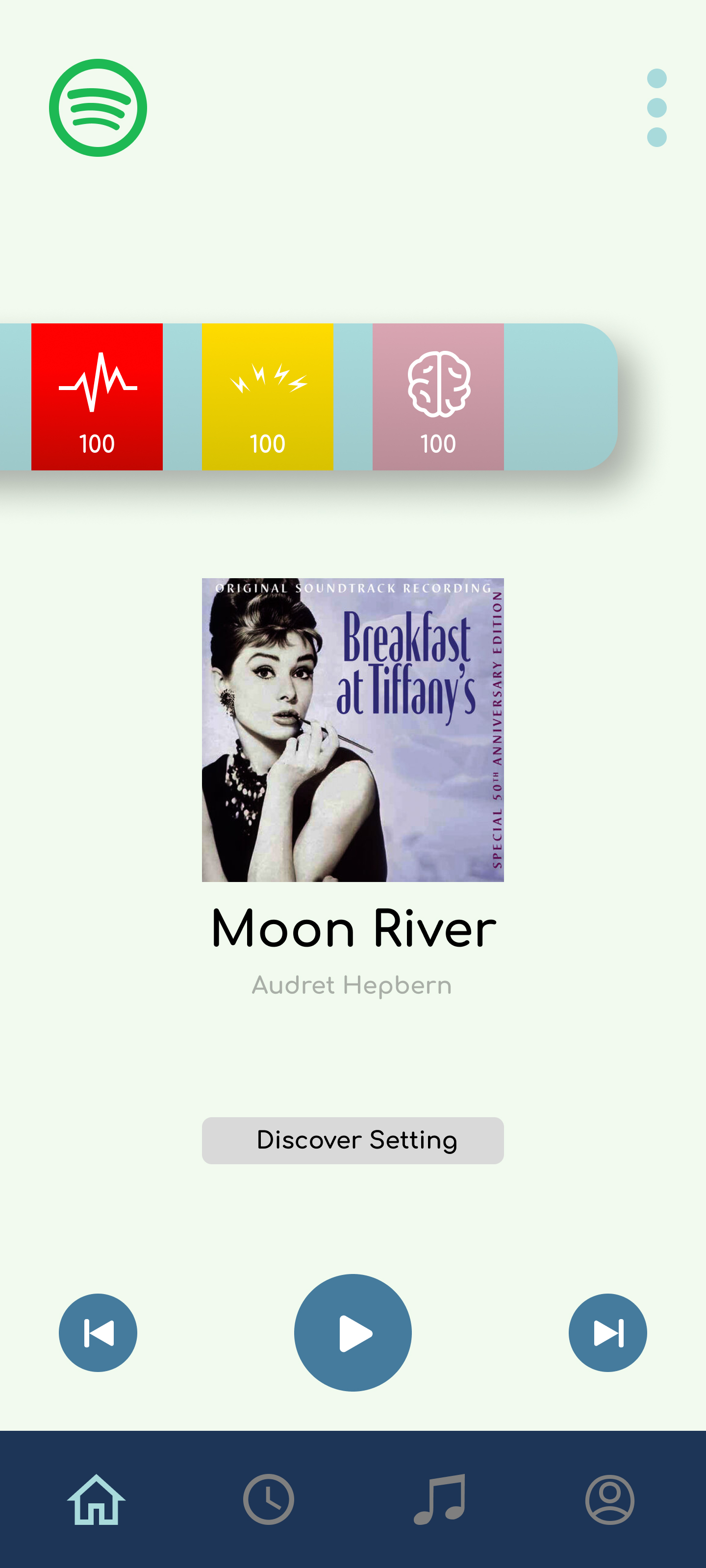
Task: Open the Discover Setting button
Action: 353,1140
